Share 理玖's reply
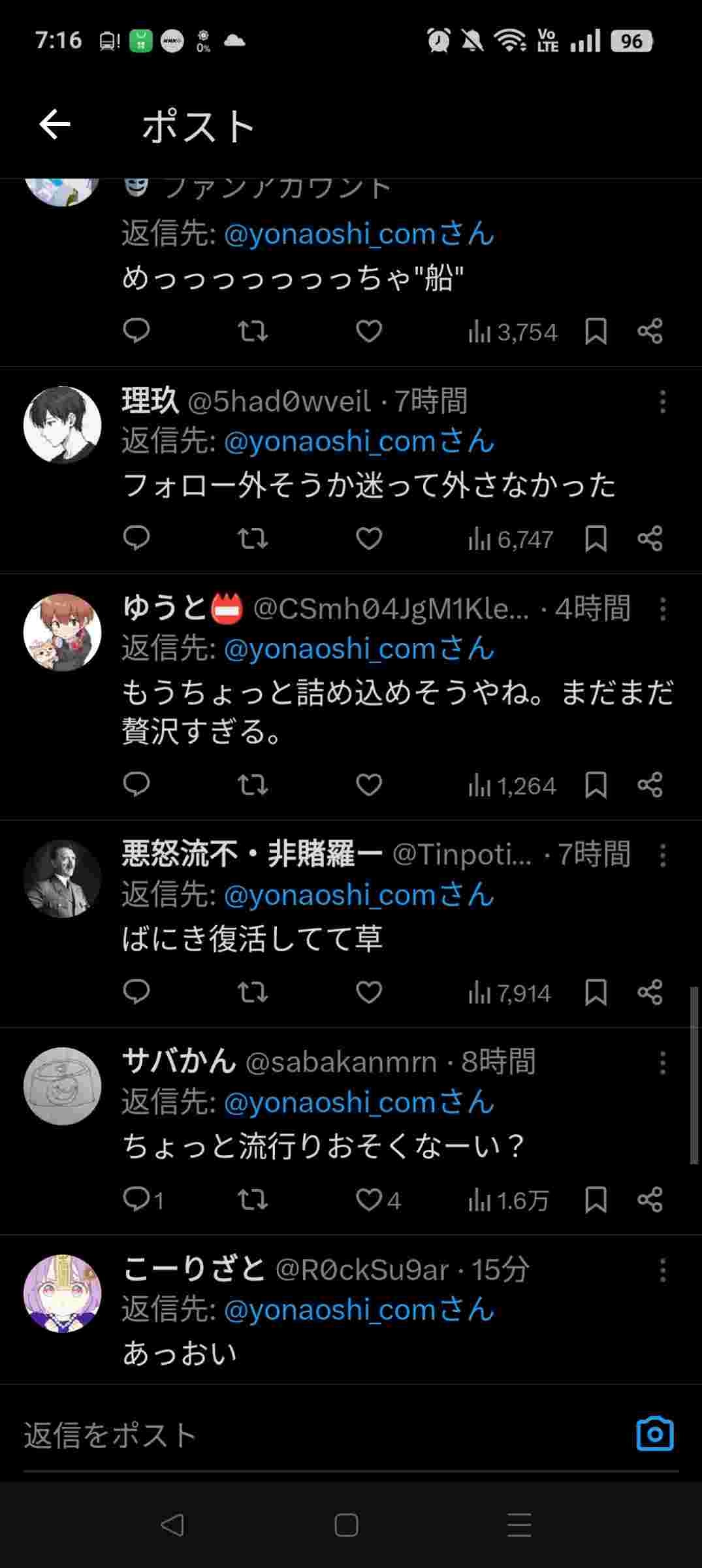Image resolution: width=702 pixels, height=1568 pixels. point(650,538)
